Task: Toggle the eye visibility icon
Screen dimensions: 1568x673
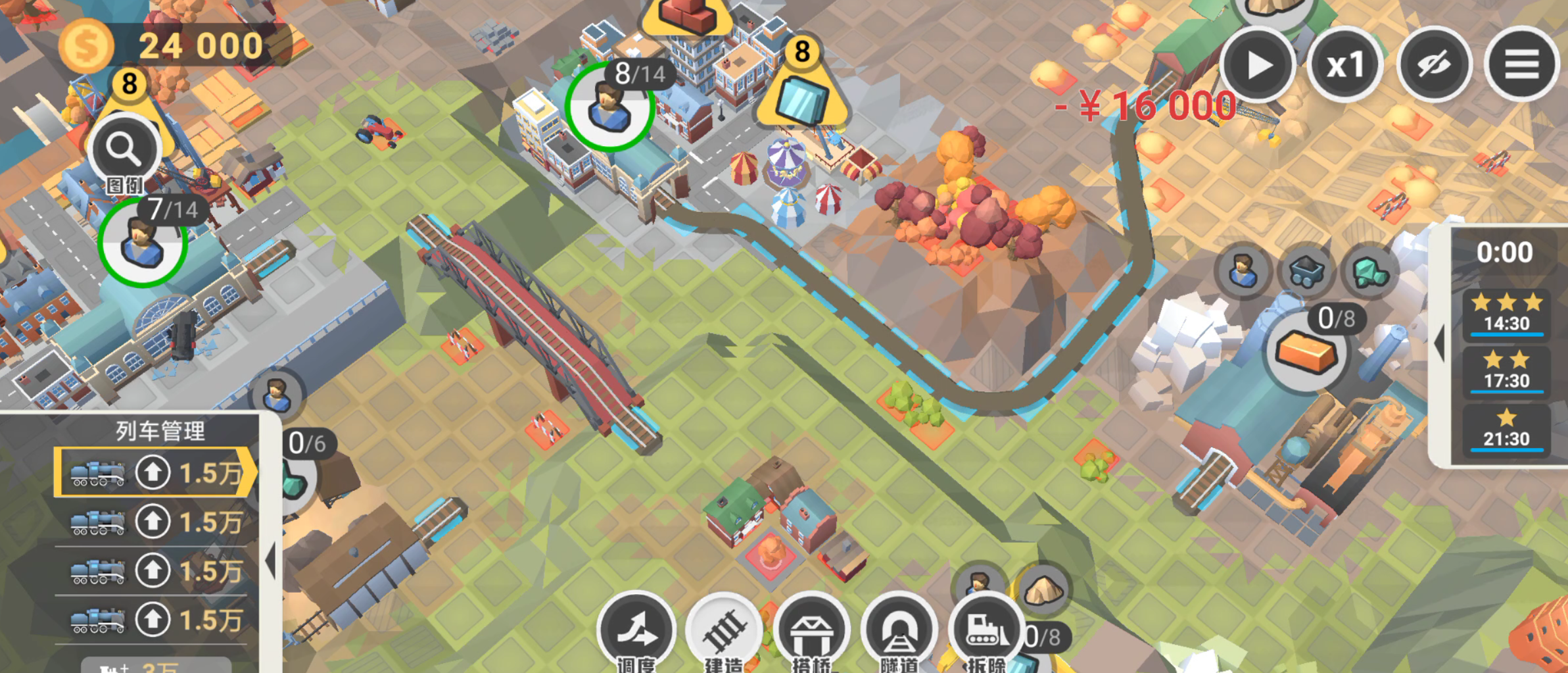Action: (1433, 65)
